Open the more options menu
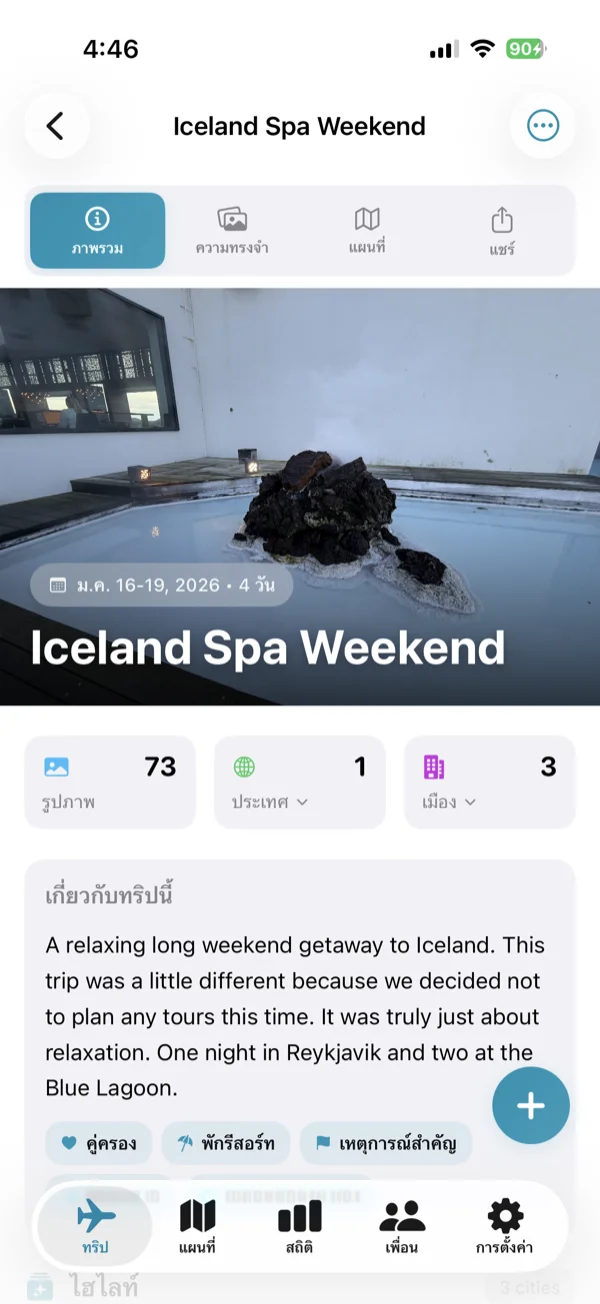600x1304 pixels. point(543,126)
